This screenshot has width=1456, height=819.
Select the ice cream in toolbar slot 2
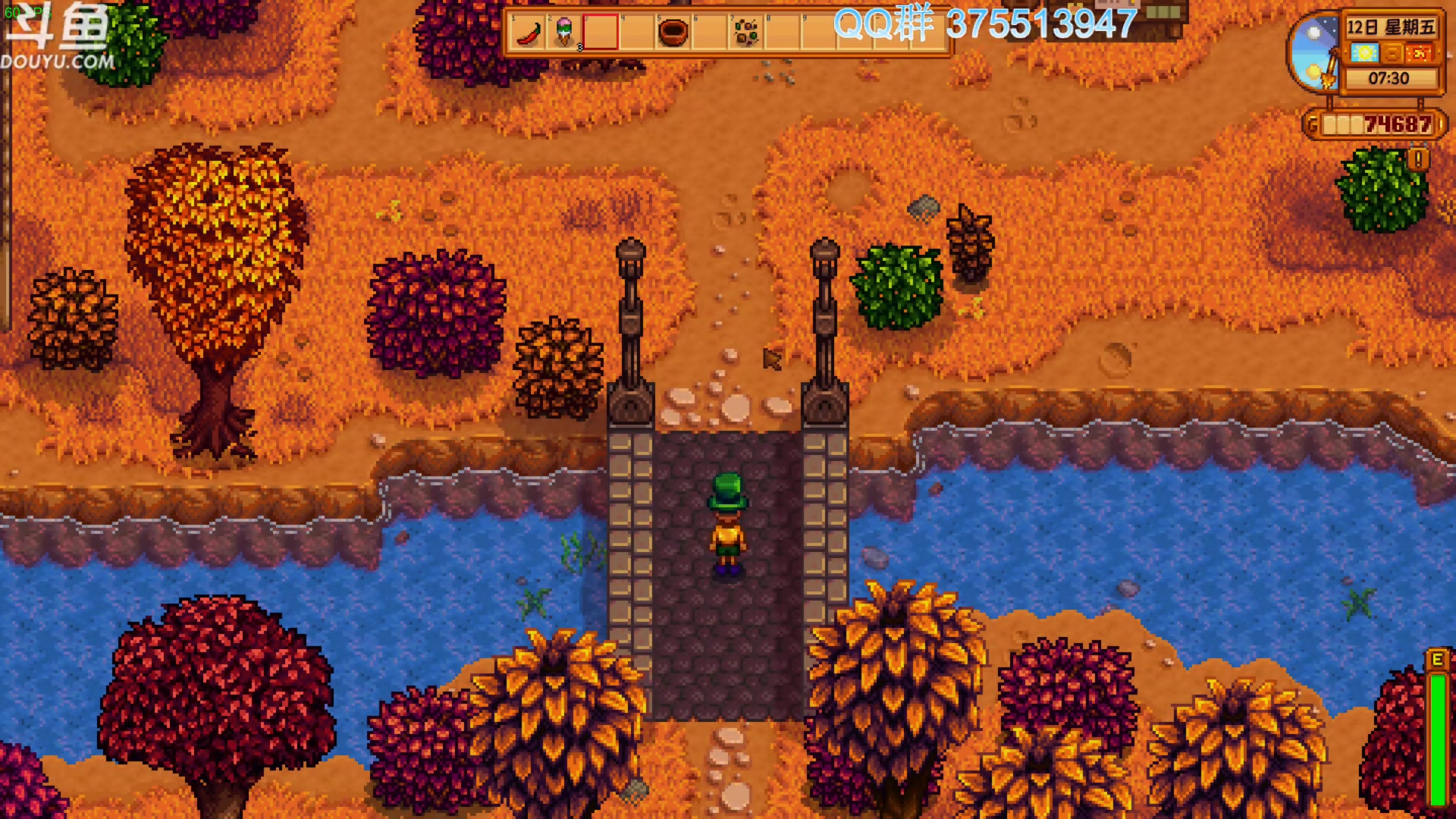[563, 33]
